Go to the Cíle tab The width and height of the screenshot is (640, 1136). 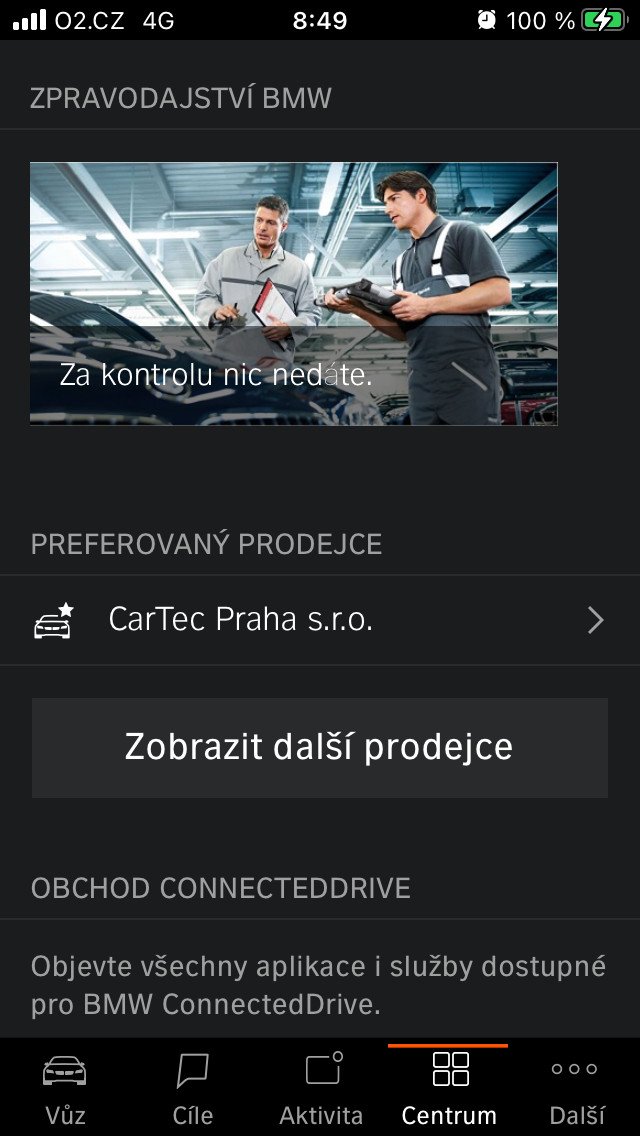(x=193, y=1087)
